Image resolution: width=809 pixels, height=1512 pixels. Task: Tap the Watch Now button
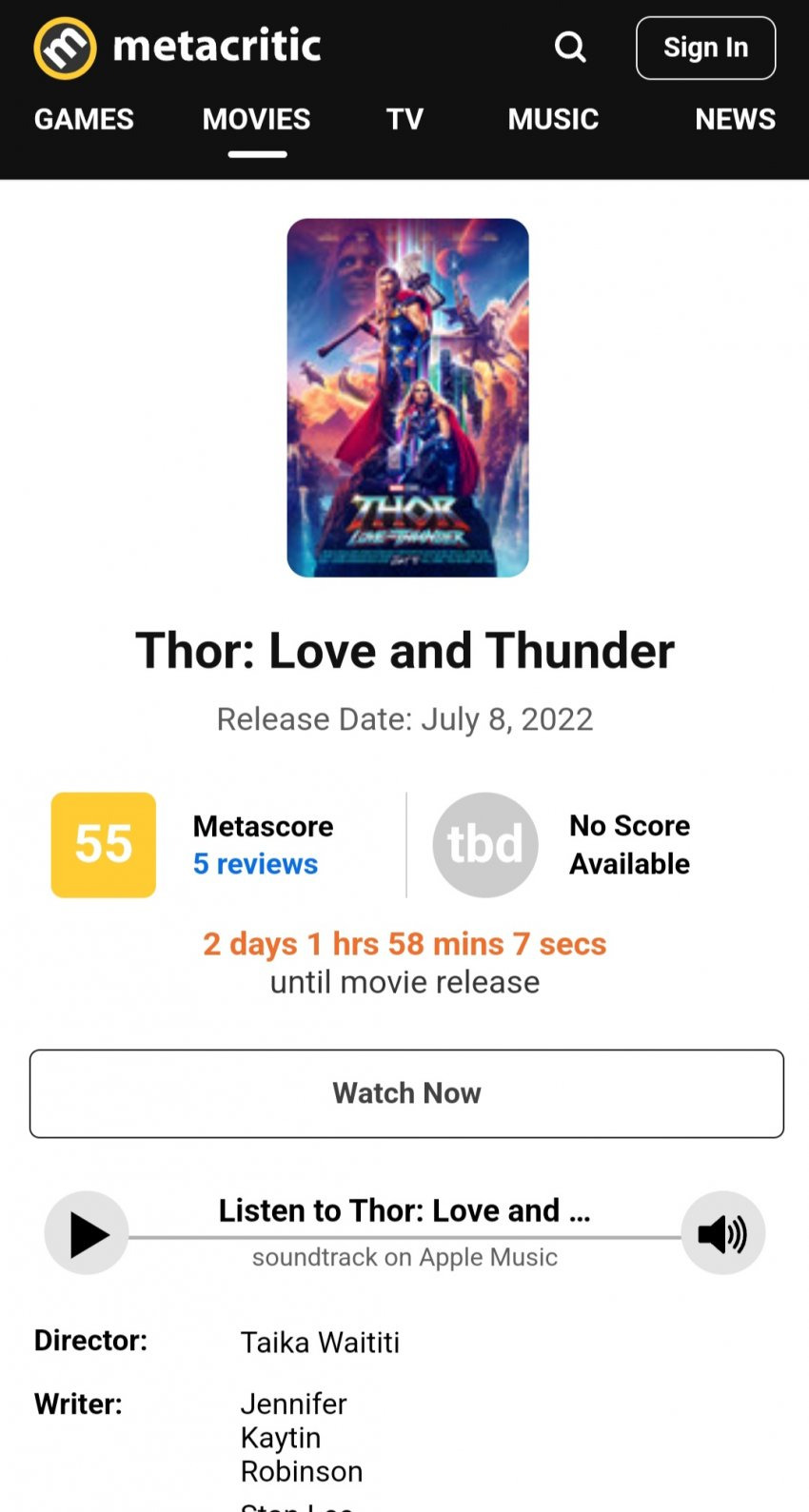tap(406, 1093)
